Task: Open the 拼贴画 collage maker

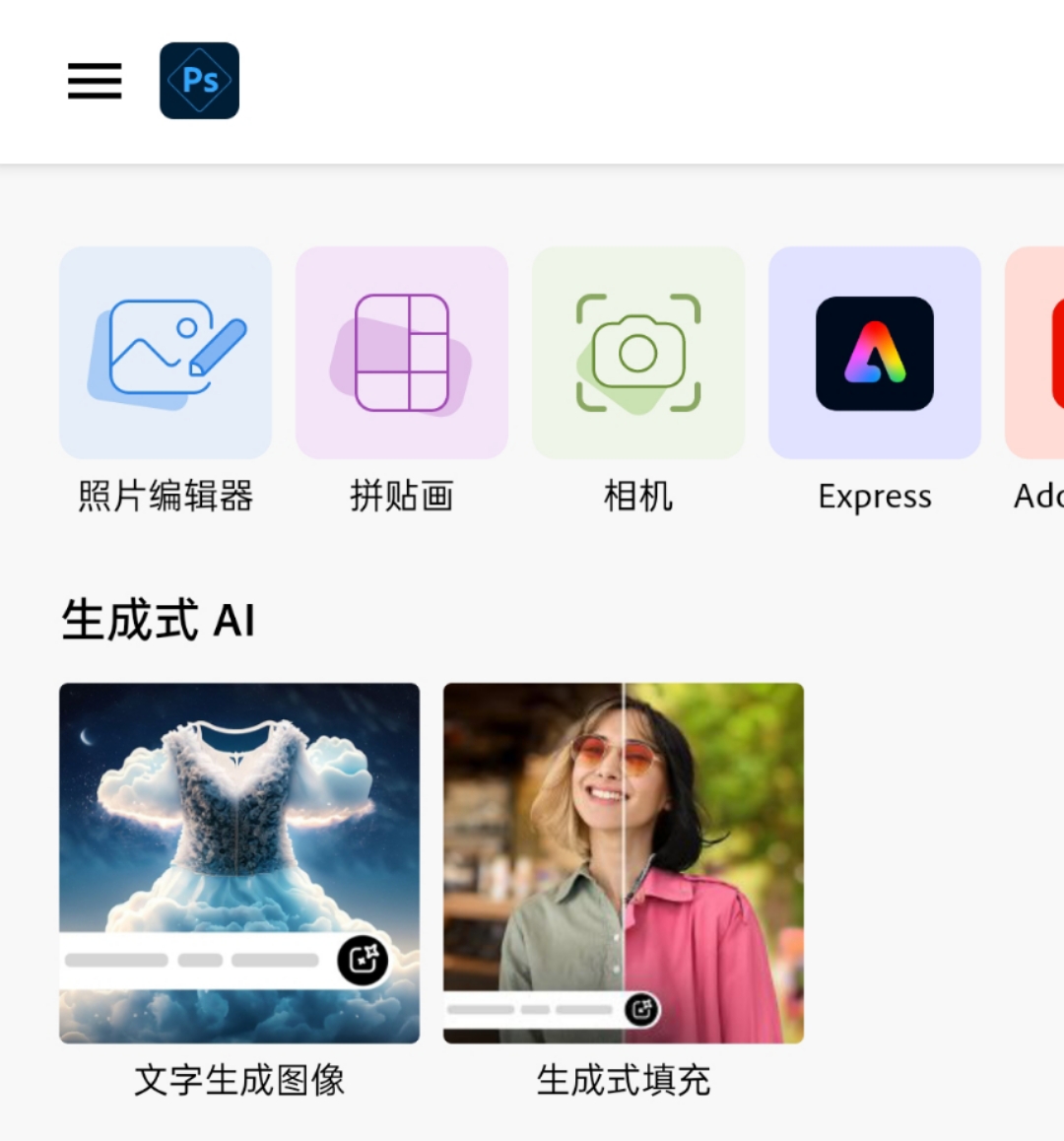Action: click(402, 353)
